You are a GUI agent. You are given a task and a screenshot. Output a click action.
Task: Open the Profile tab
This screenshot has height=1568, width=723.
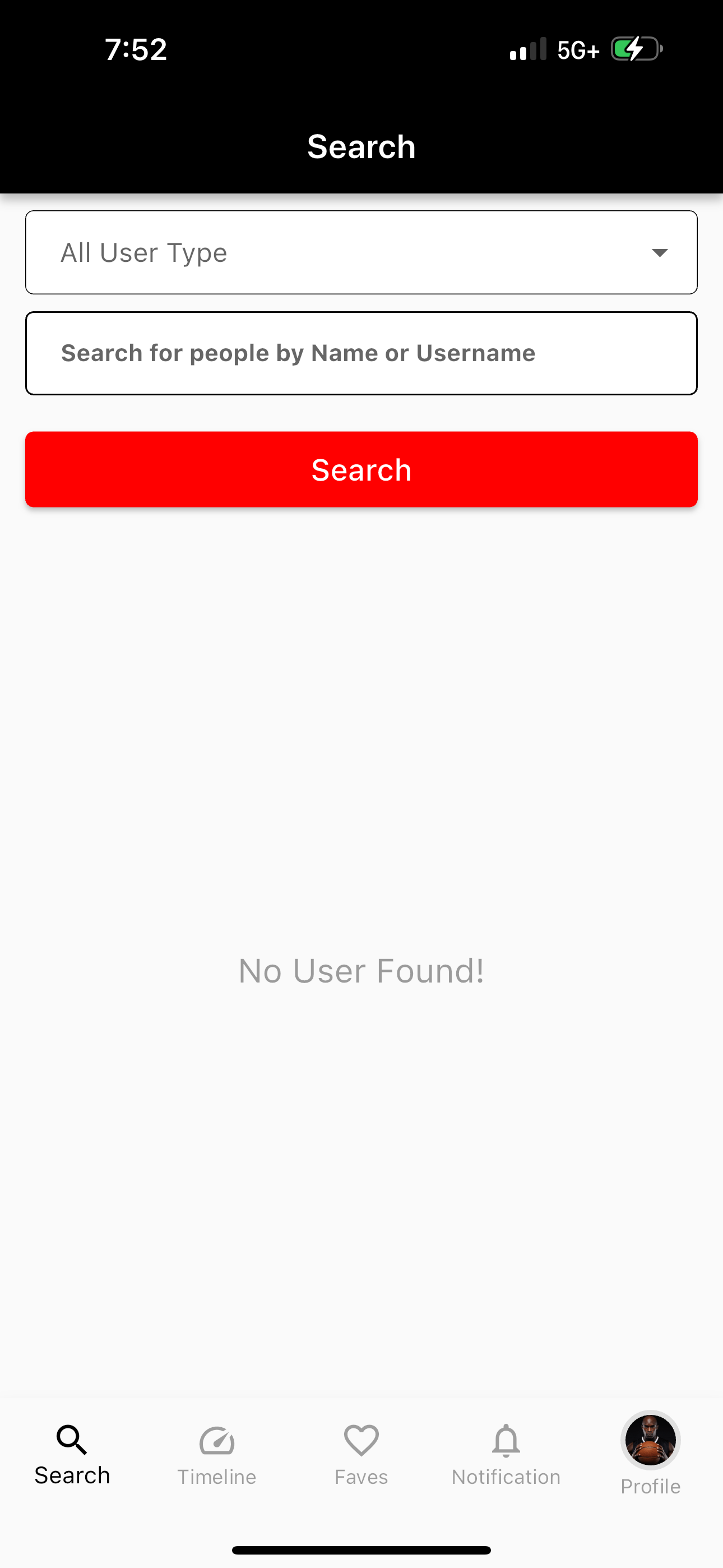tap(650, 1452)
